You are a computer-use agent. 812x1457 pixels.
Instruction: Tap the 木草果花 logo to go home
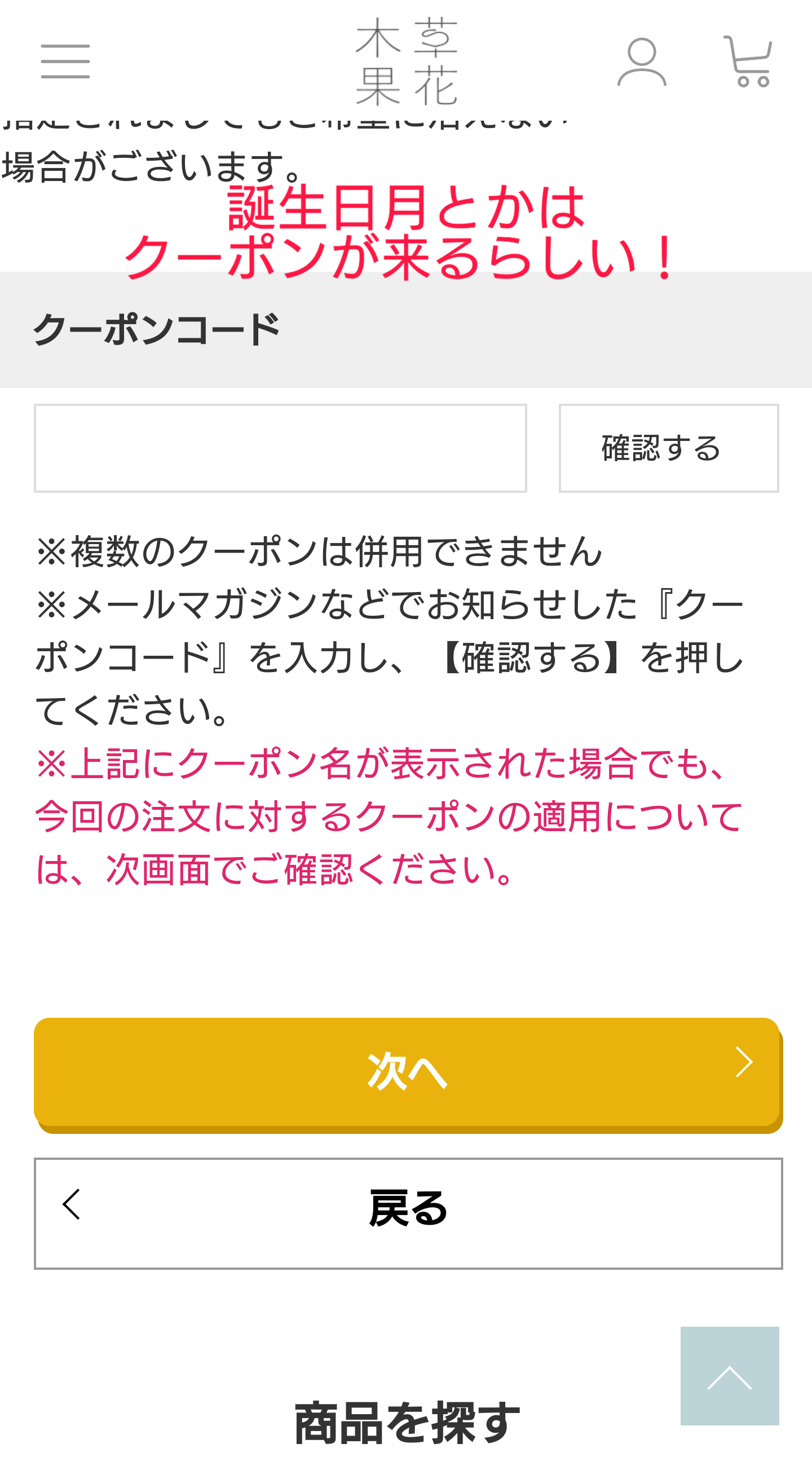pyautogui.click(x=407, y=61)
